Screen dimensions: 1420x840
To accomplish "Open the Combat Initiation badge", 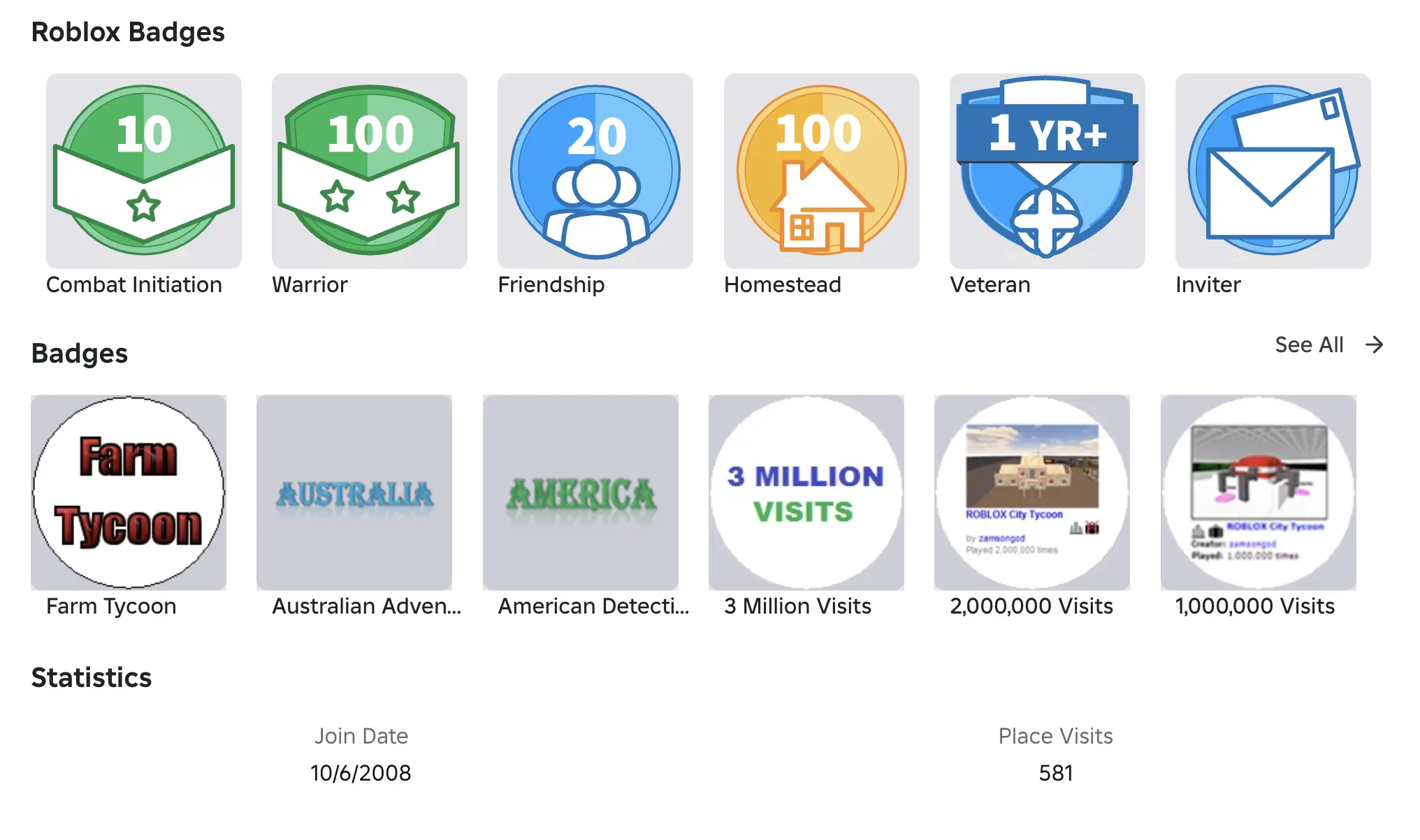I will (x=143, y=171).
